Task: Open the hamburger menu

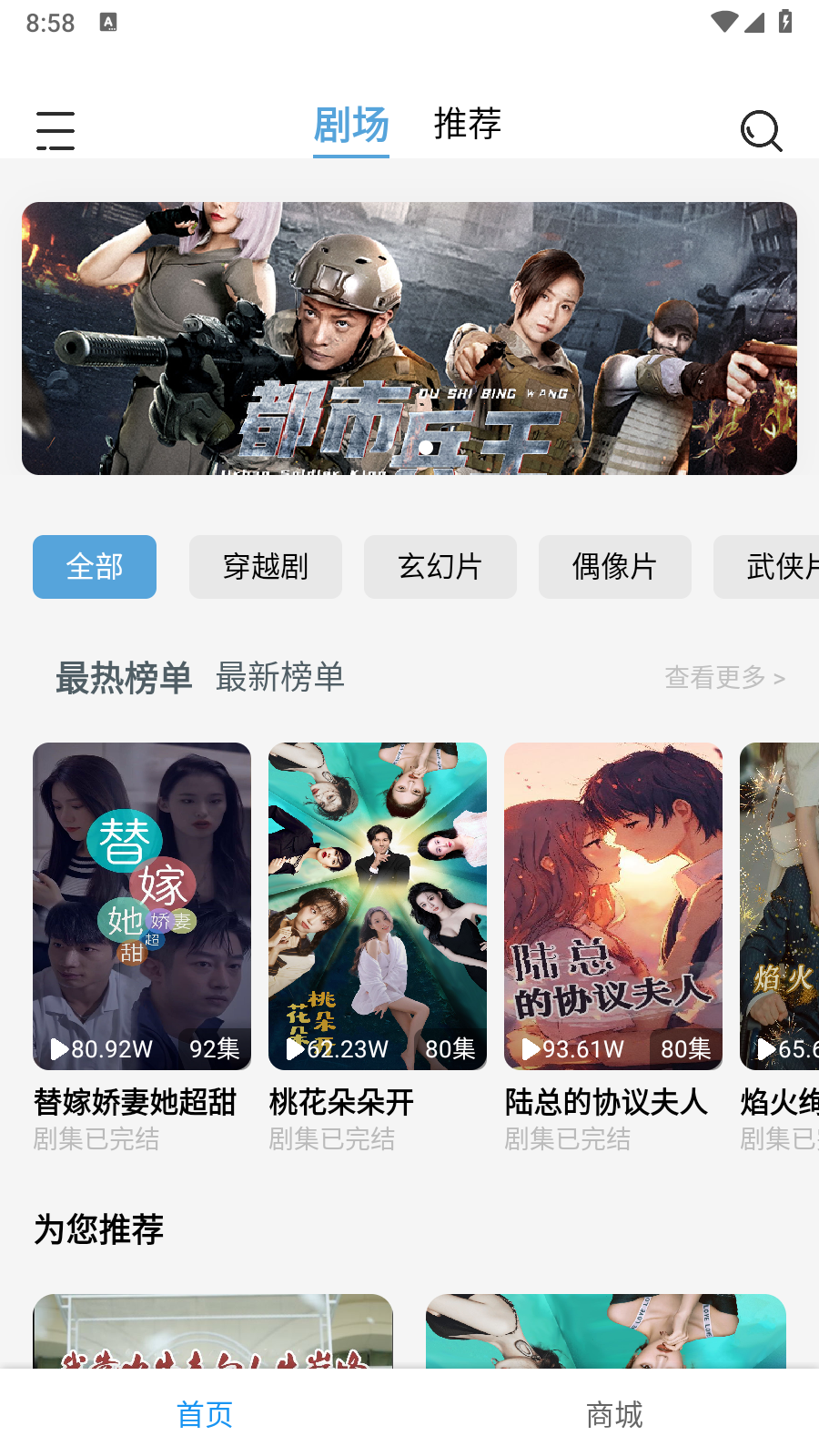Action: tap(56, 130)
